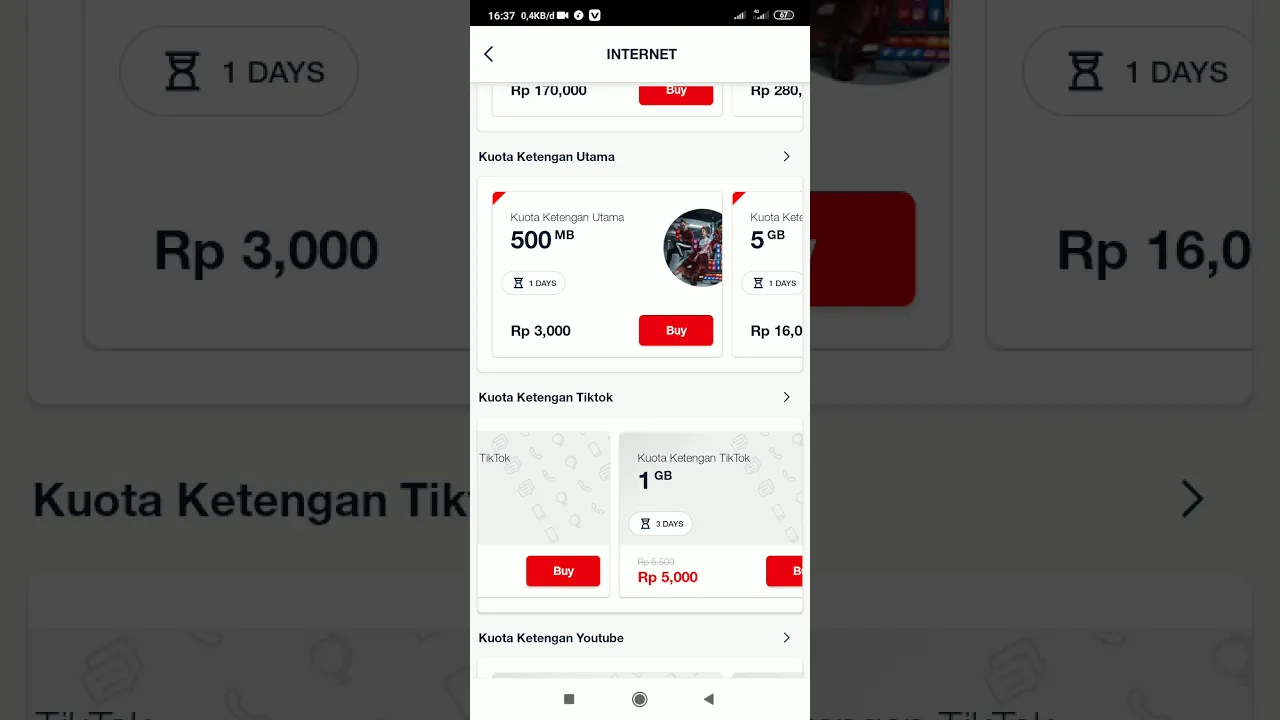Expand the Kuota Ketengan Utama section
The image size is (1280, 720).
786,157
